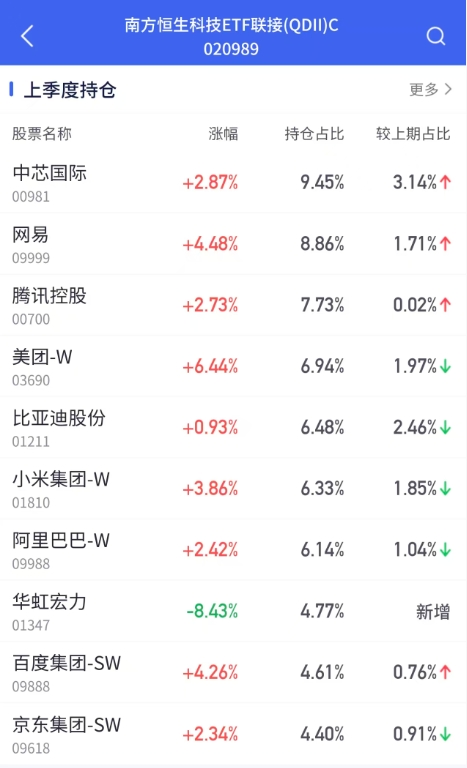Select the 美团-W holding row
The width and height of the screenshot is (467, 768).
point(233,366)
